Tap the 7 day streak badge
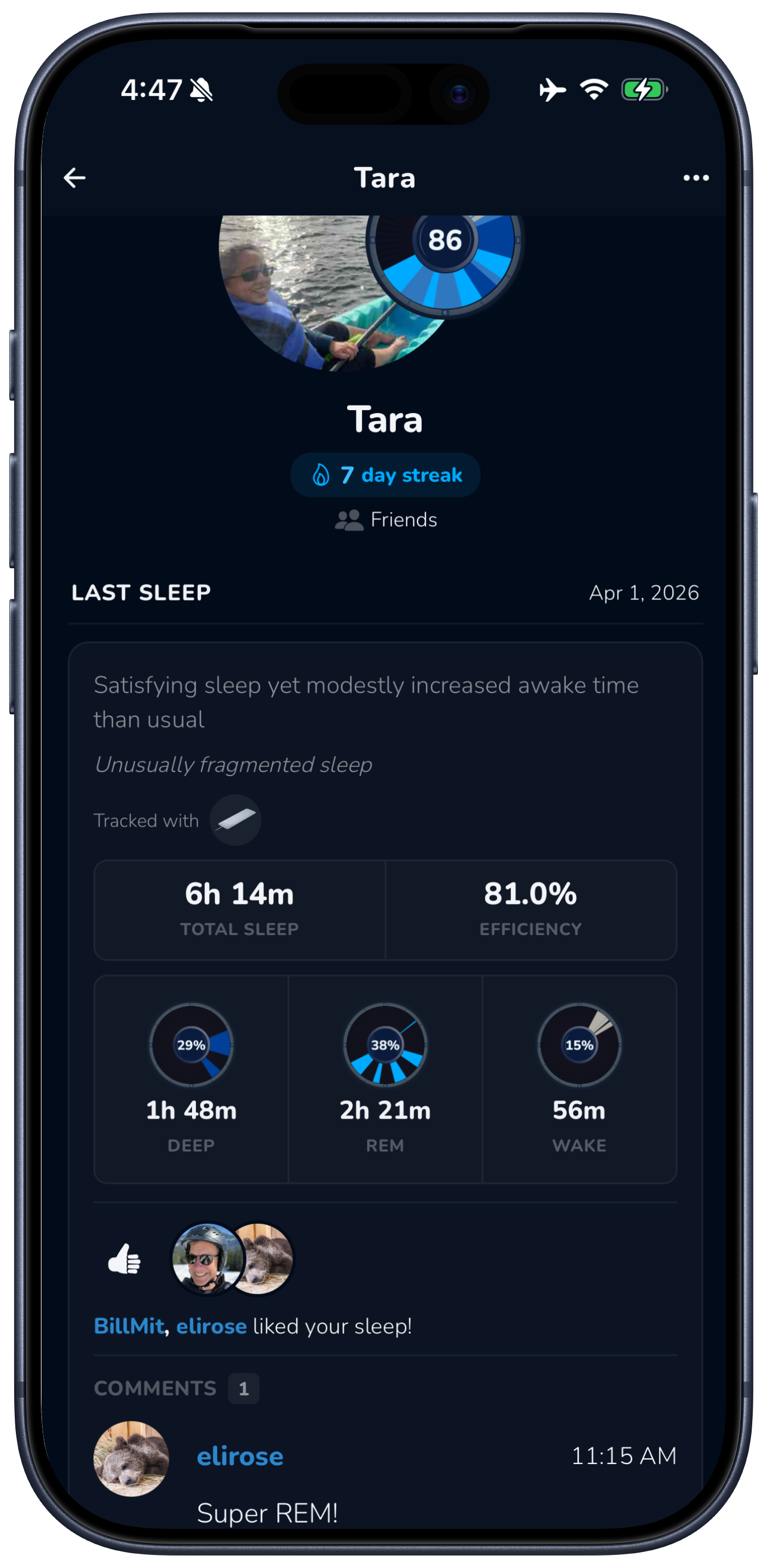 pos(385,475)
